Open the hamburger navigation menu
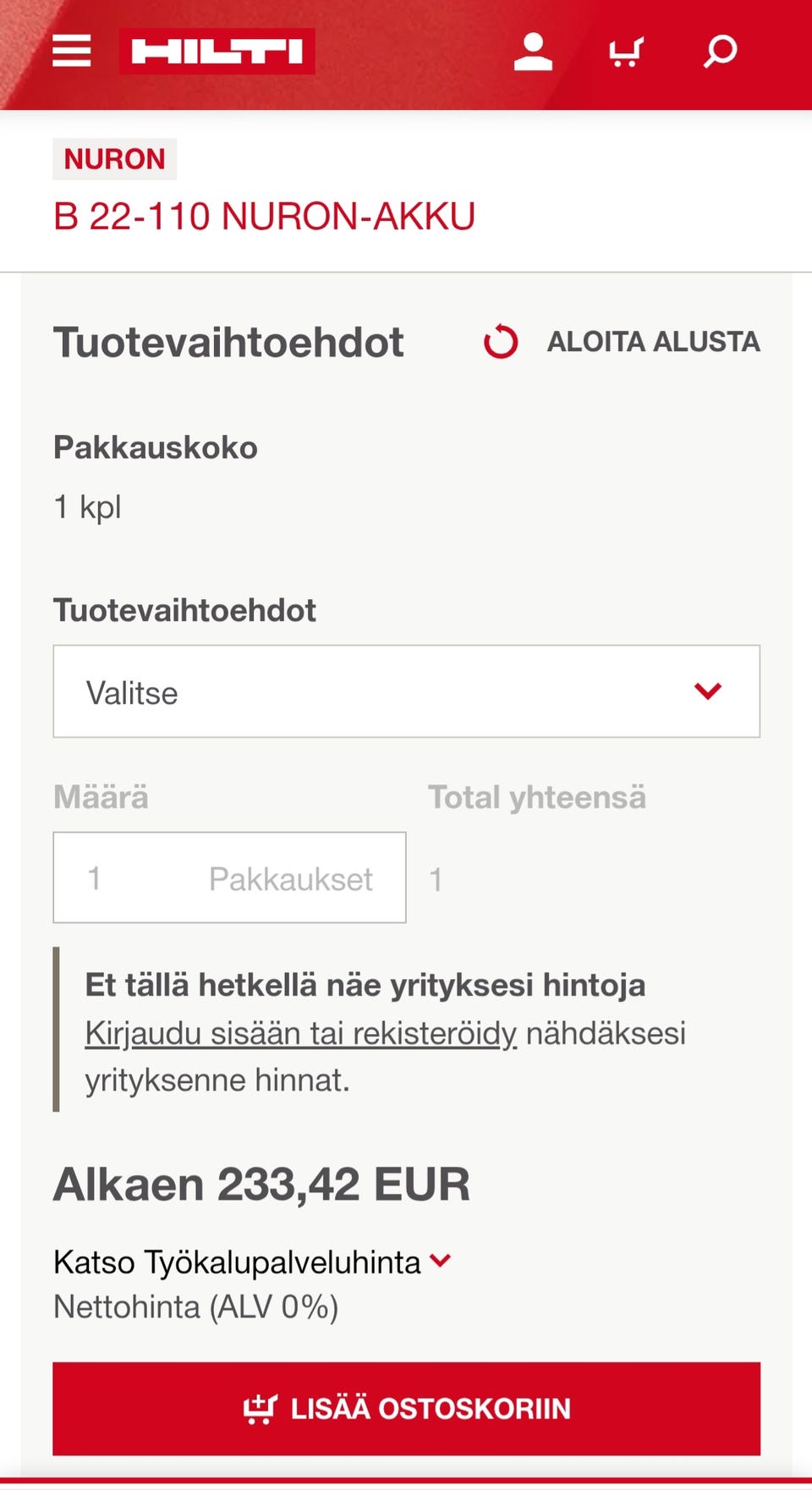Screen dimensions: 812x1490 [x=72, y=51]
